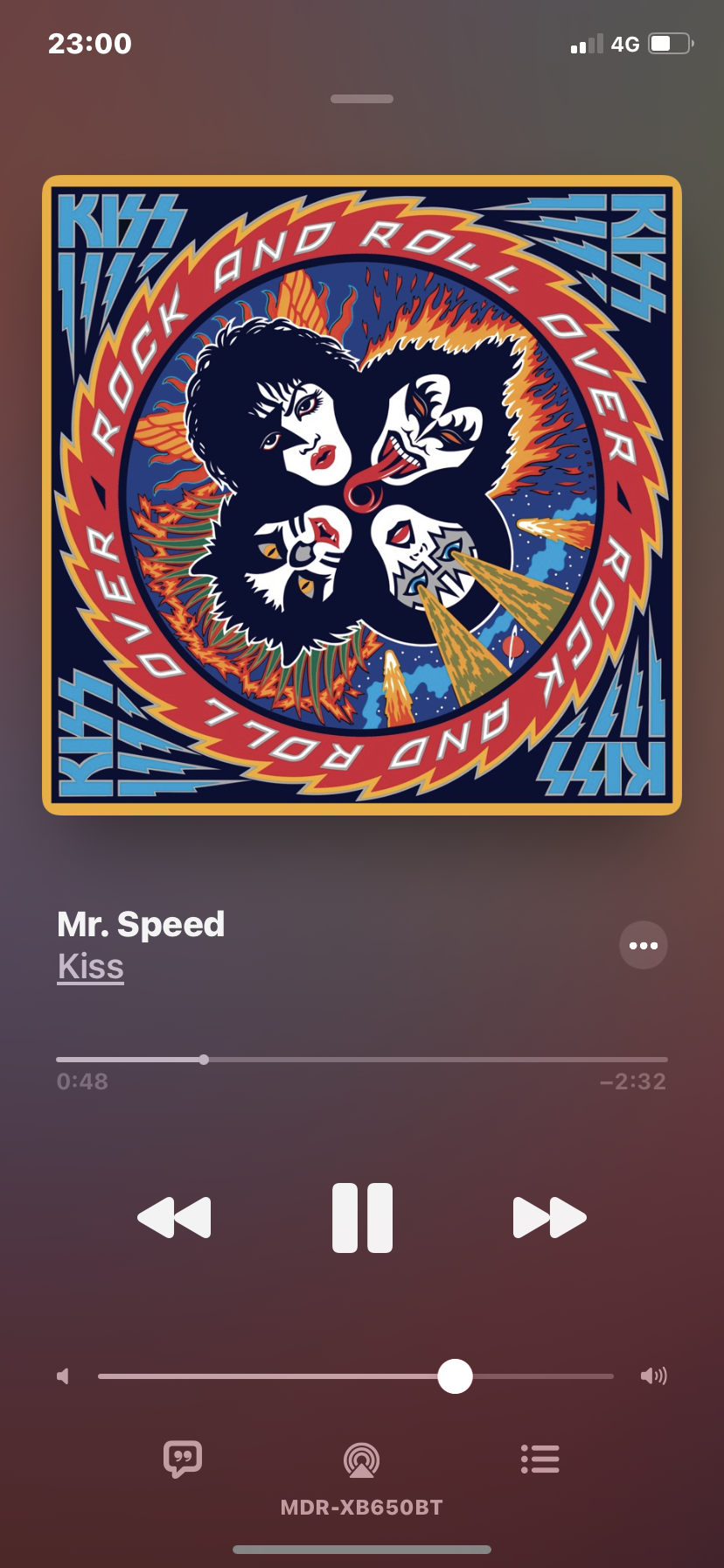The width and height of the screenshot is (724, 1568).
Task: Tap the grabber handle to close the player
Action: coord(362,99)
